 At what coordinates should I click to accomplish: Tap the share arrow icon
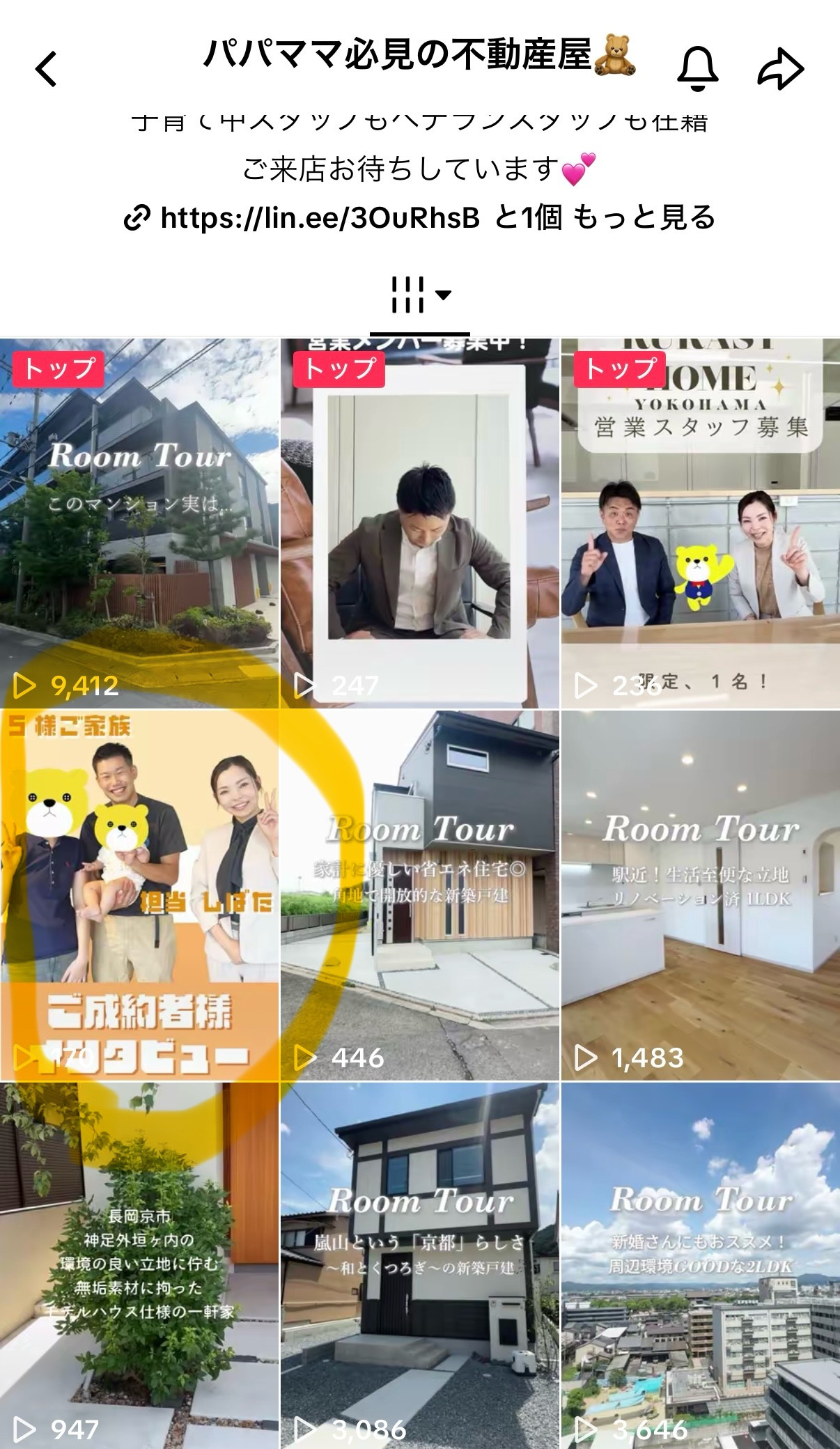[779, 69]
